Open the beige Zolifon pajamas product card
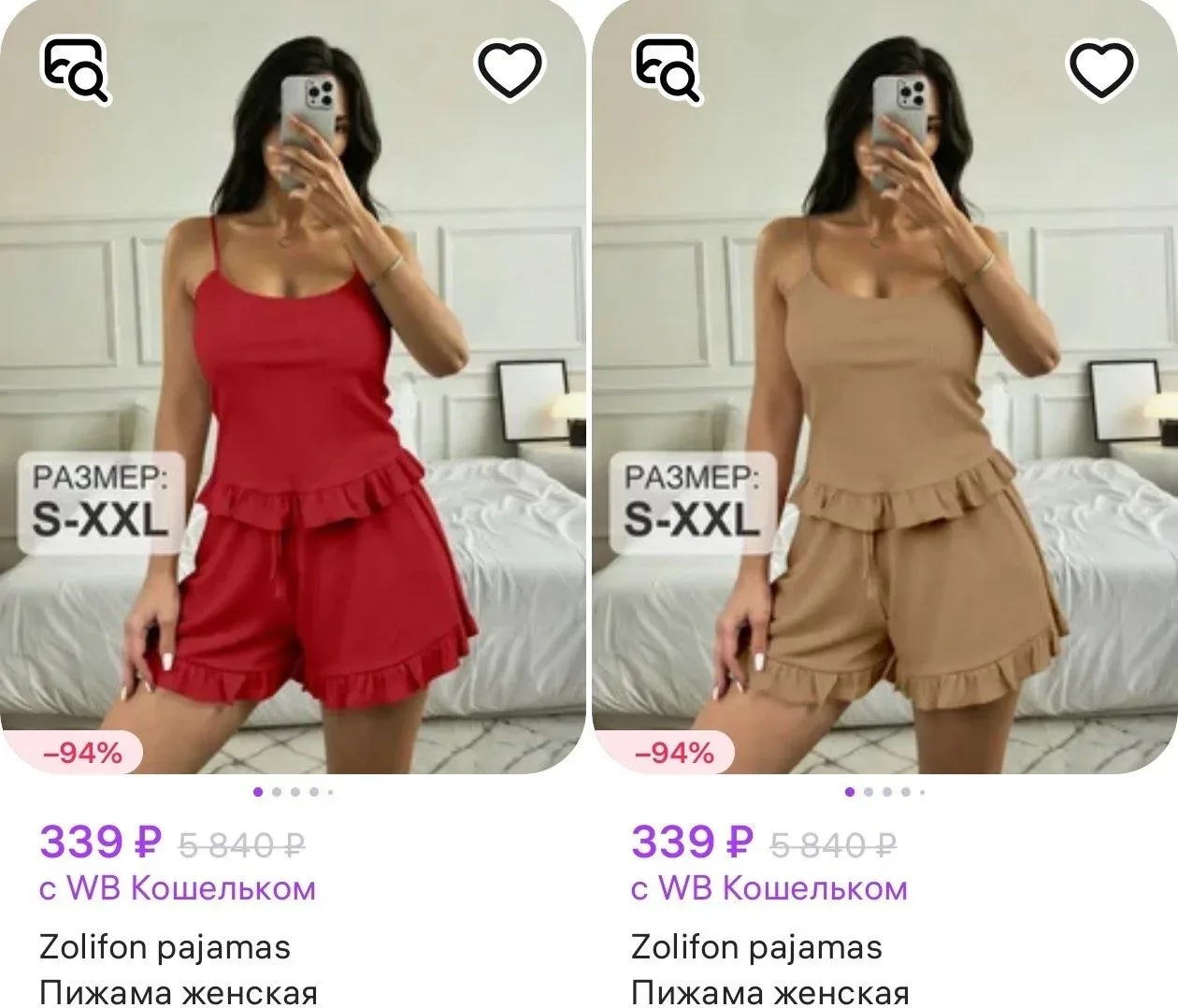The height and width of the screenshot is (1008, 1178). click(x=755, y=947)
